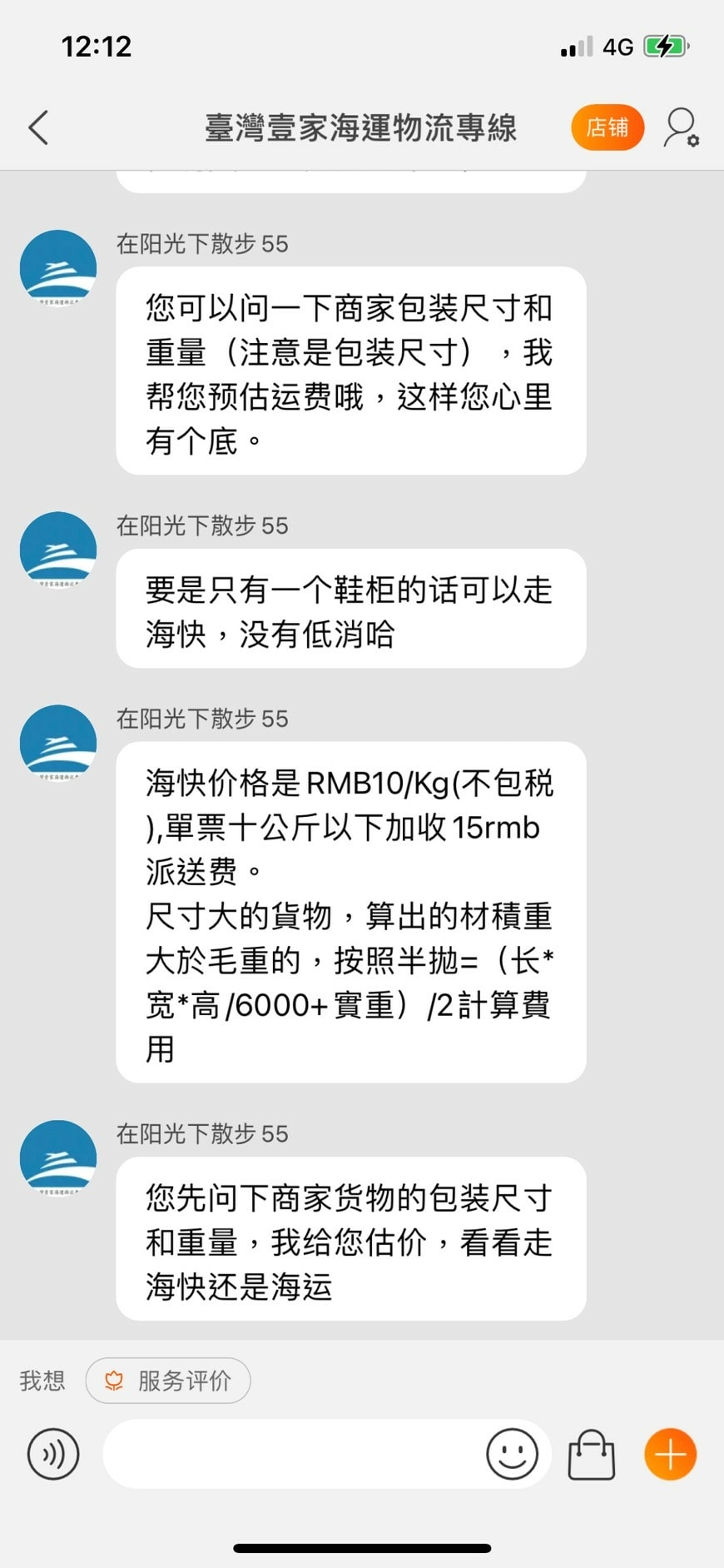Open the 店铺 shop button
This screenshot has height=1568, width=724.
[607, 127]
